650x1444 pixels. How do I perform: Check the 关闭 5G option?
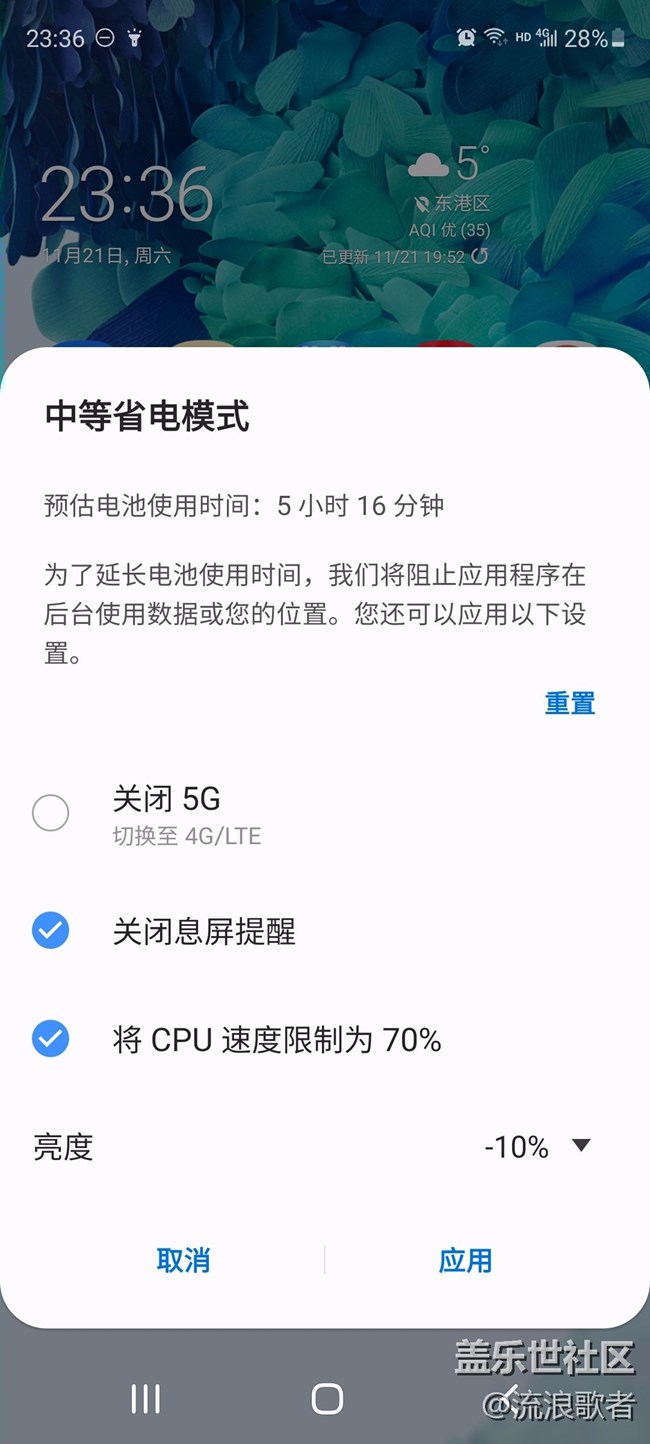point(51,813)
